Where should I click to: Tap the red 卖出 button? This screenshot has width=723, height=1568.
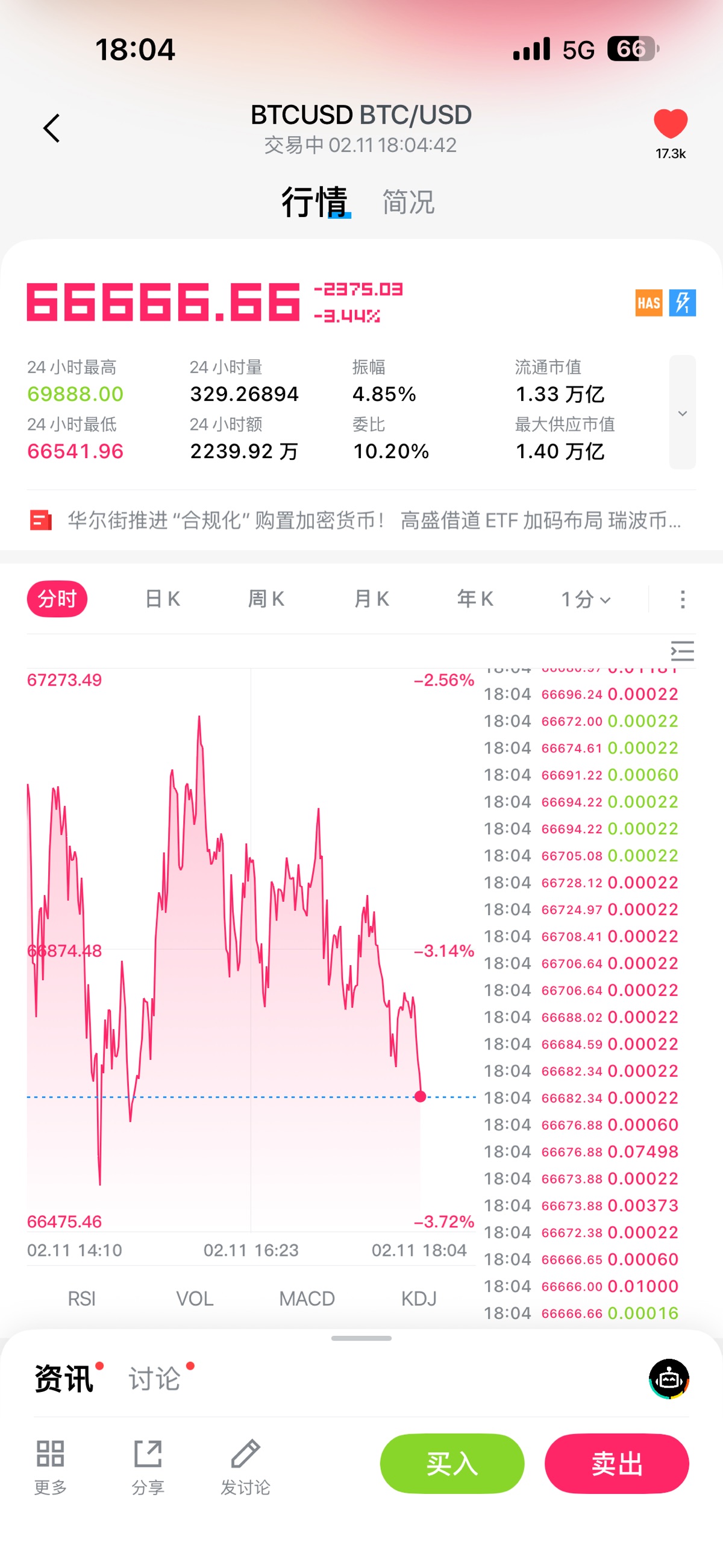click(616, 1463)
